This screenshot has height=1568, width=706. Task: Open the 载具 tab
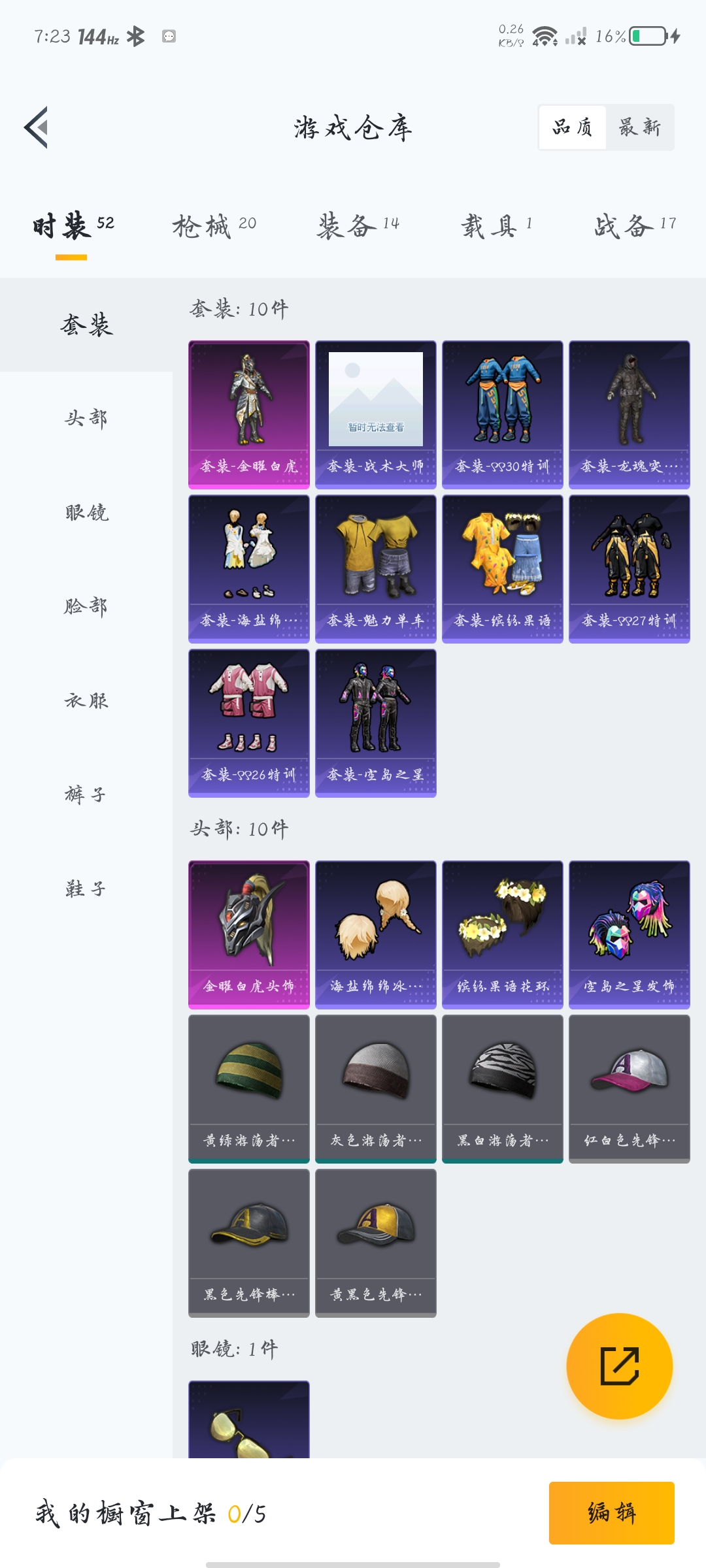pyautogui.click(x=497, y=226)
